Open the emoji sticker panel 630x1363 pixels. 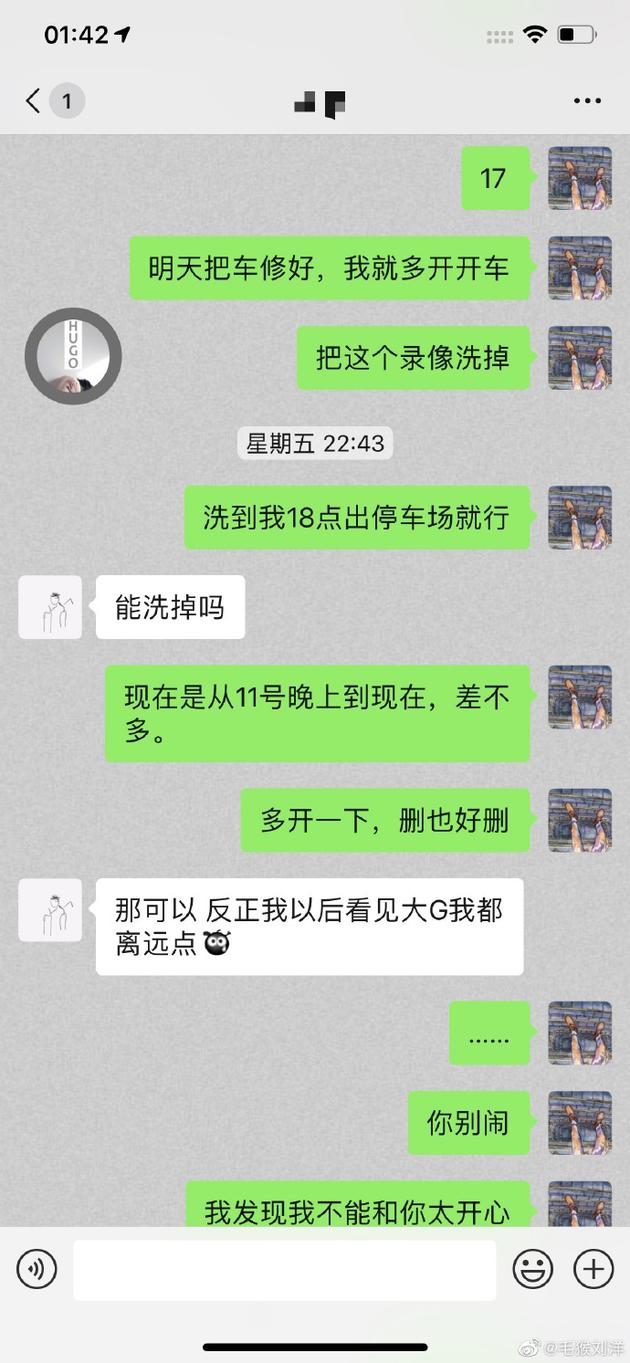coord(533,1269)
